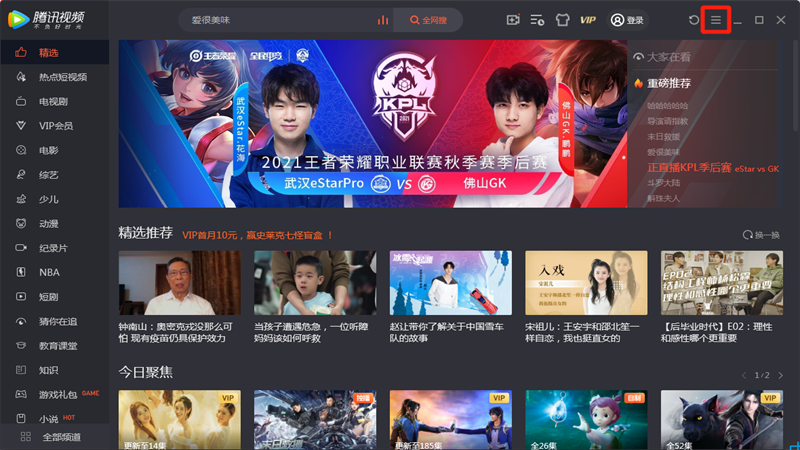Viewport: 800px width, 450px height.
Task: Open the VIP首月10元 promotion link
Action: tap(257, 235)
